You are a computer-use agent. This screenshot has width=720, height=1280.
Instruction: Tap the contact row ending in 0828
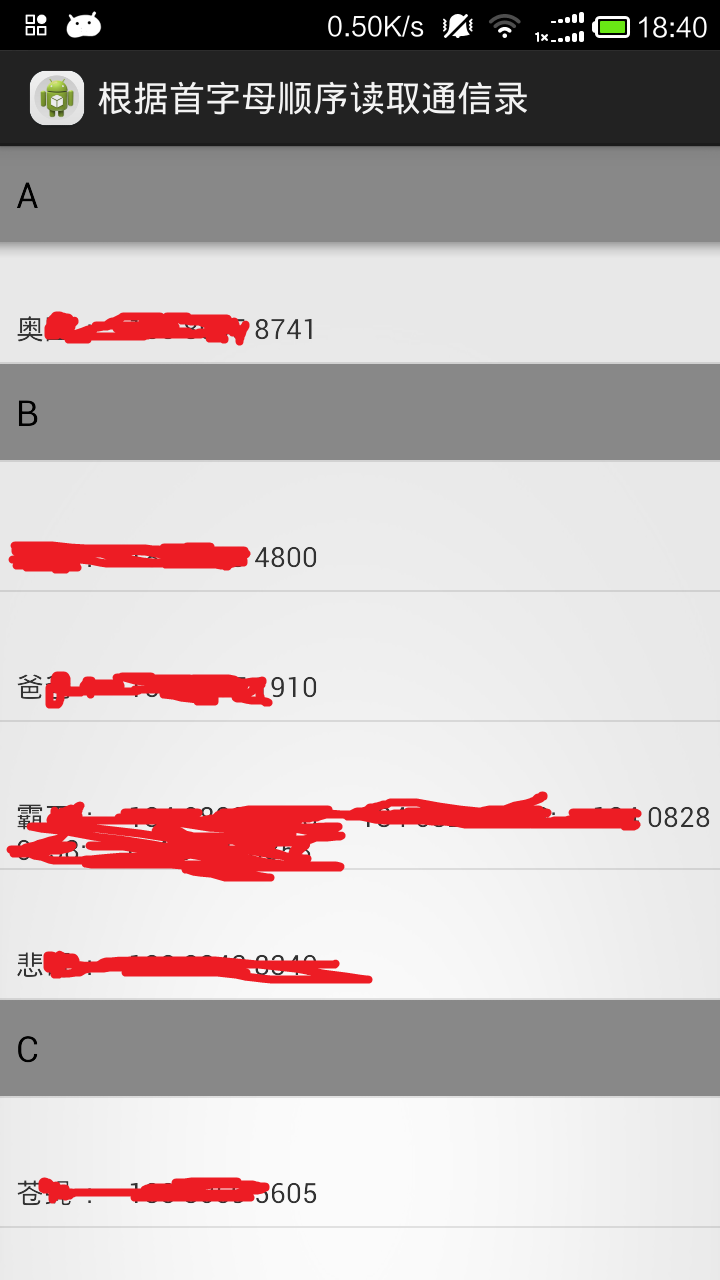[x=360, y=797]
